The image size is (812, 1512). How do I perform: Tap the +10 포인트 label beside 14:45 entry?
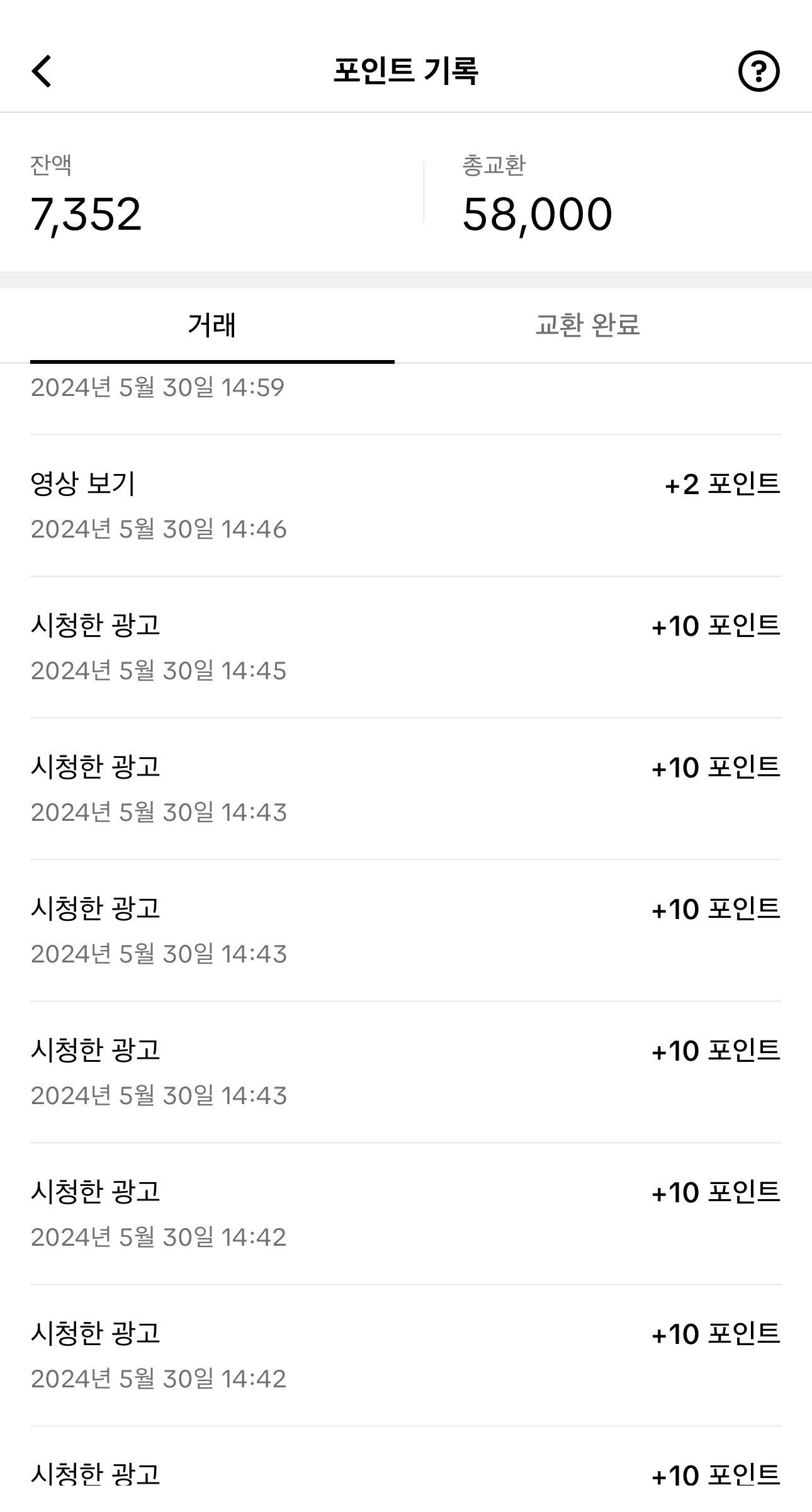point(714,625)
